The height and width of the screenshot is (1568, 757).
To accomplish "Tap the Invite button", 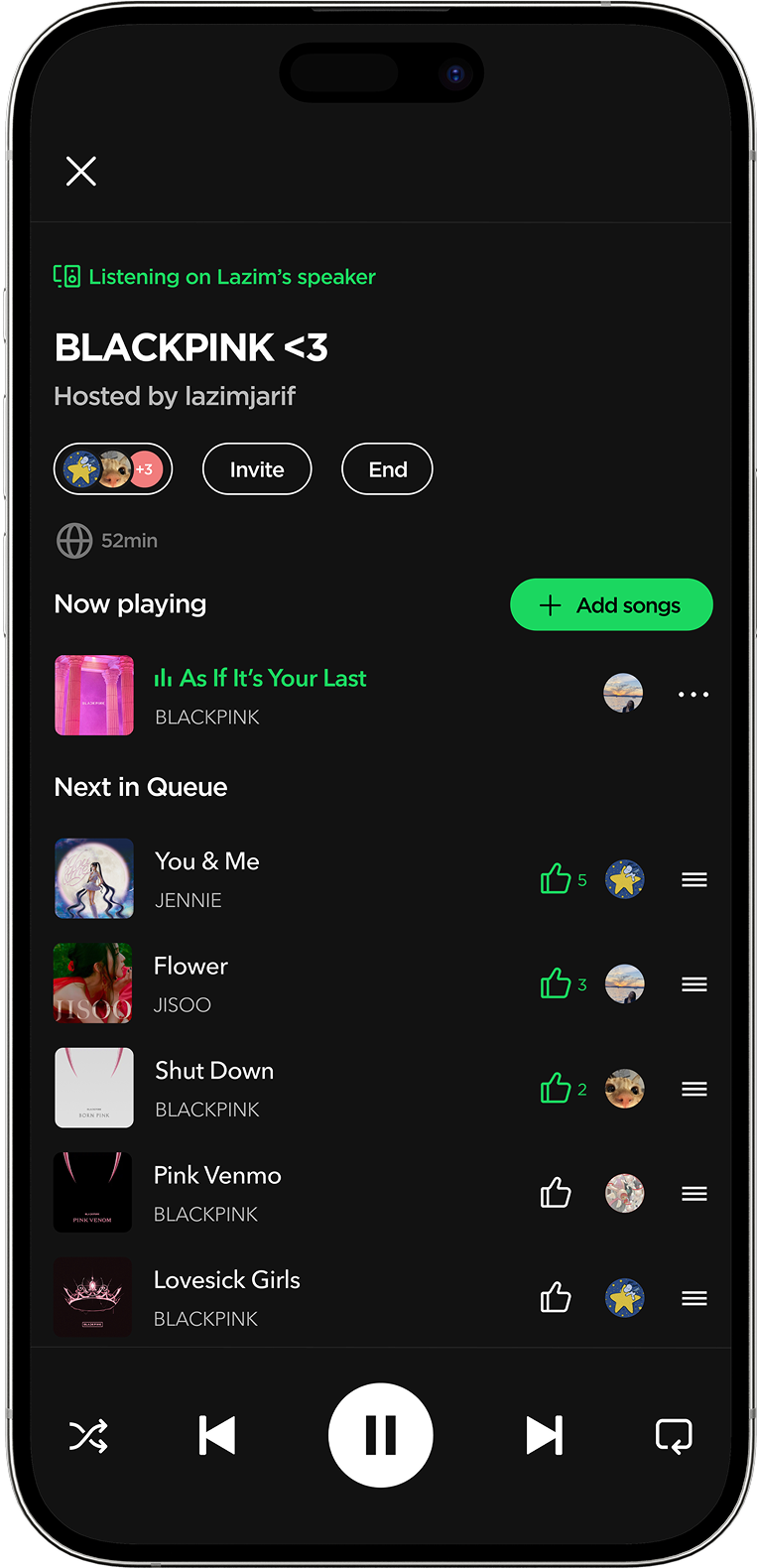I will (257, 469).
